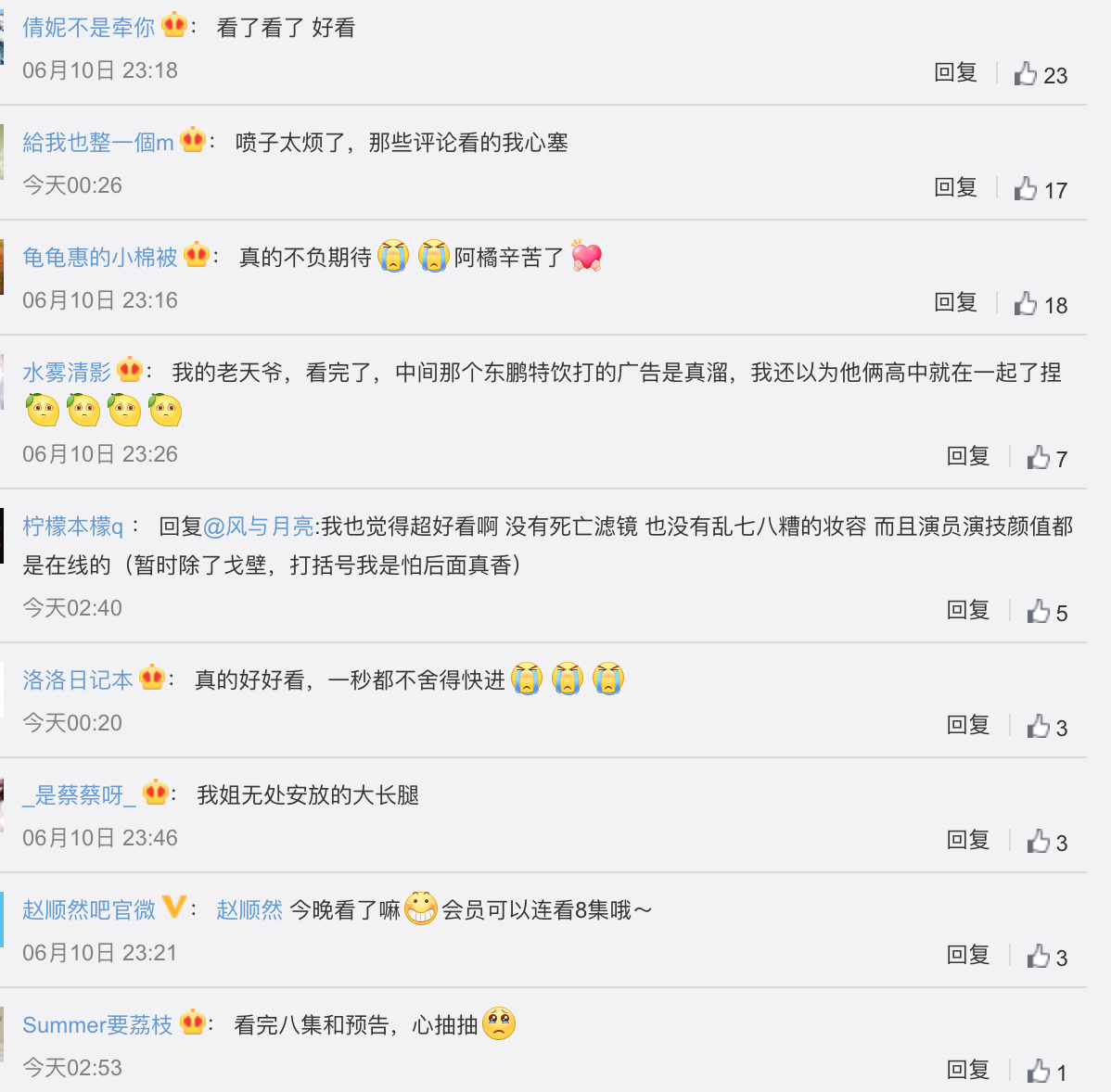The height and width of the screenshot is (1092, 1111).
Task: Reply to Summer要荔枝's comment
Action: click(x=968, y=1071)
